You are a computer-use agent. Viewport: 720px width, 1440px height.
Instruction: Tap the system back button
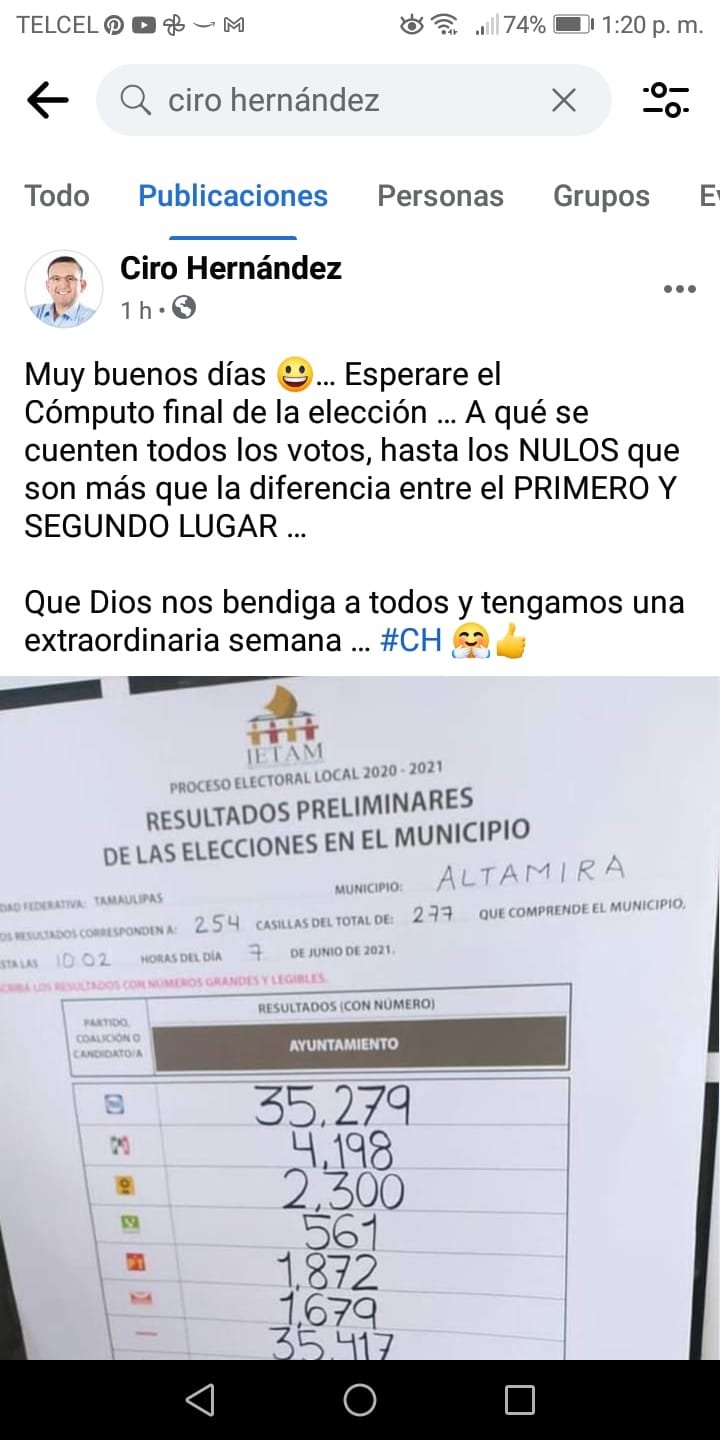tap(200, 1400)
